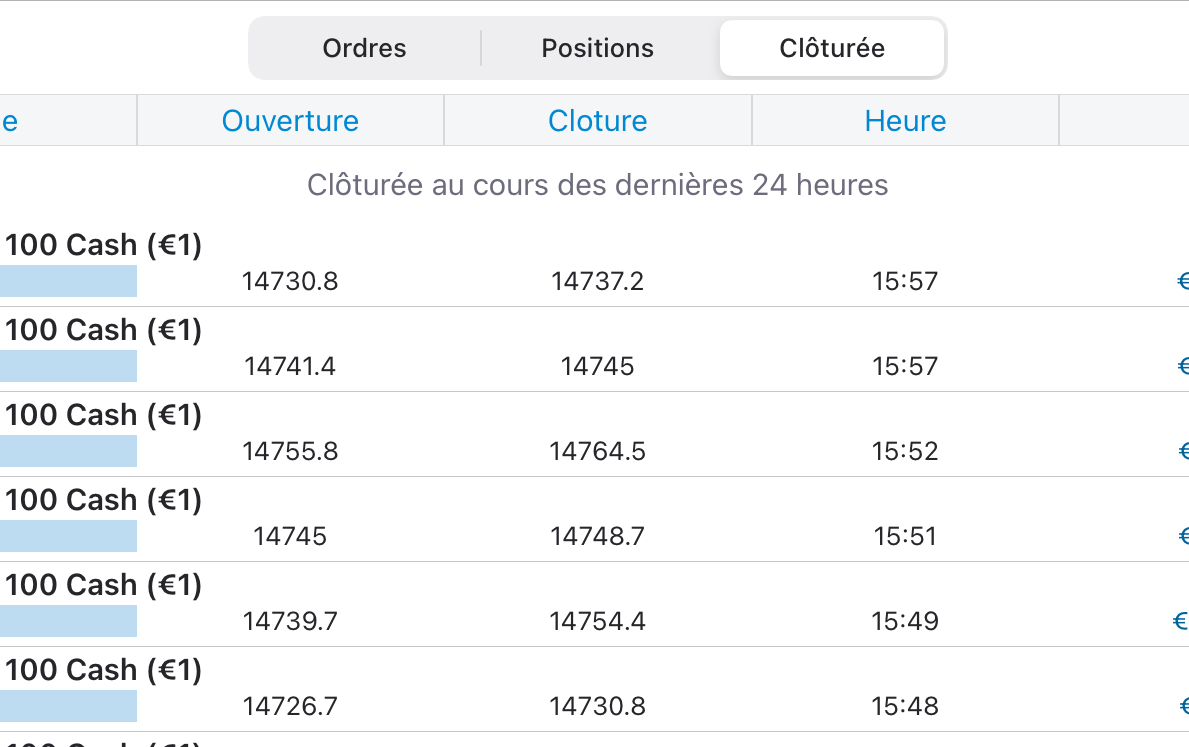Sort by the Heure column header
The image size is (1189, 747).
905,121
